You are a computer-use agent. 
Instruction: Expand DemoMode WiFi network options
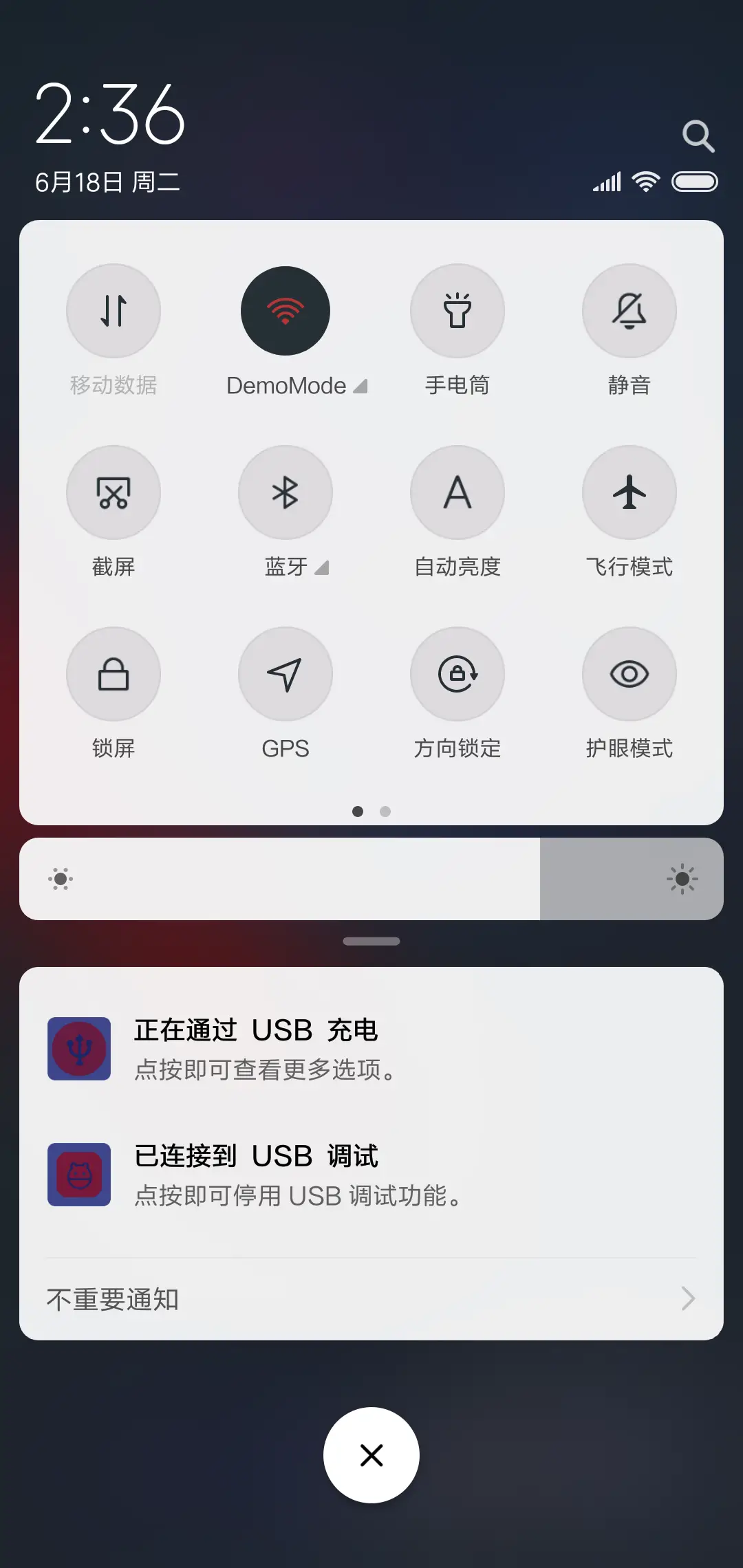tap(360, 386)
